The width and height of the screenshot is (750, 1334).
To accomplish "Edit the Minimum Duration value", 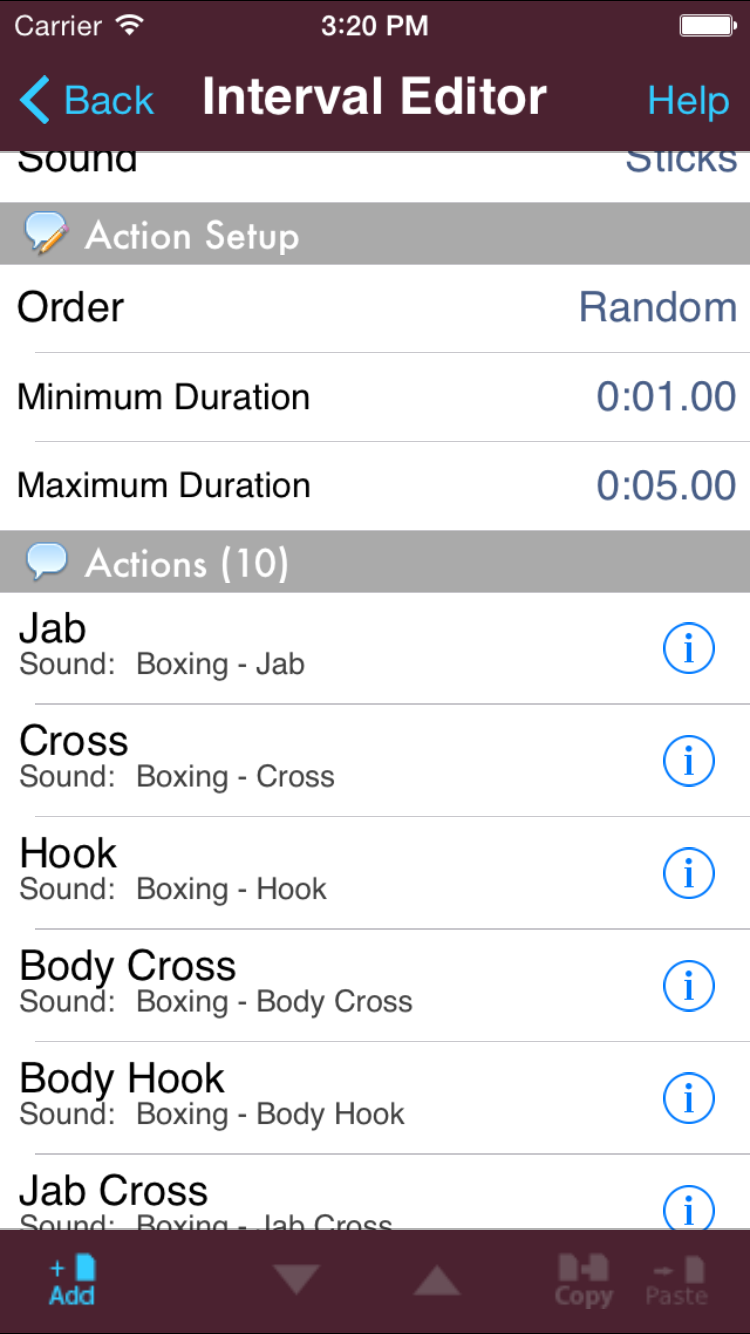I will pos(375,397).
